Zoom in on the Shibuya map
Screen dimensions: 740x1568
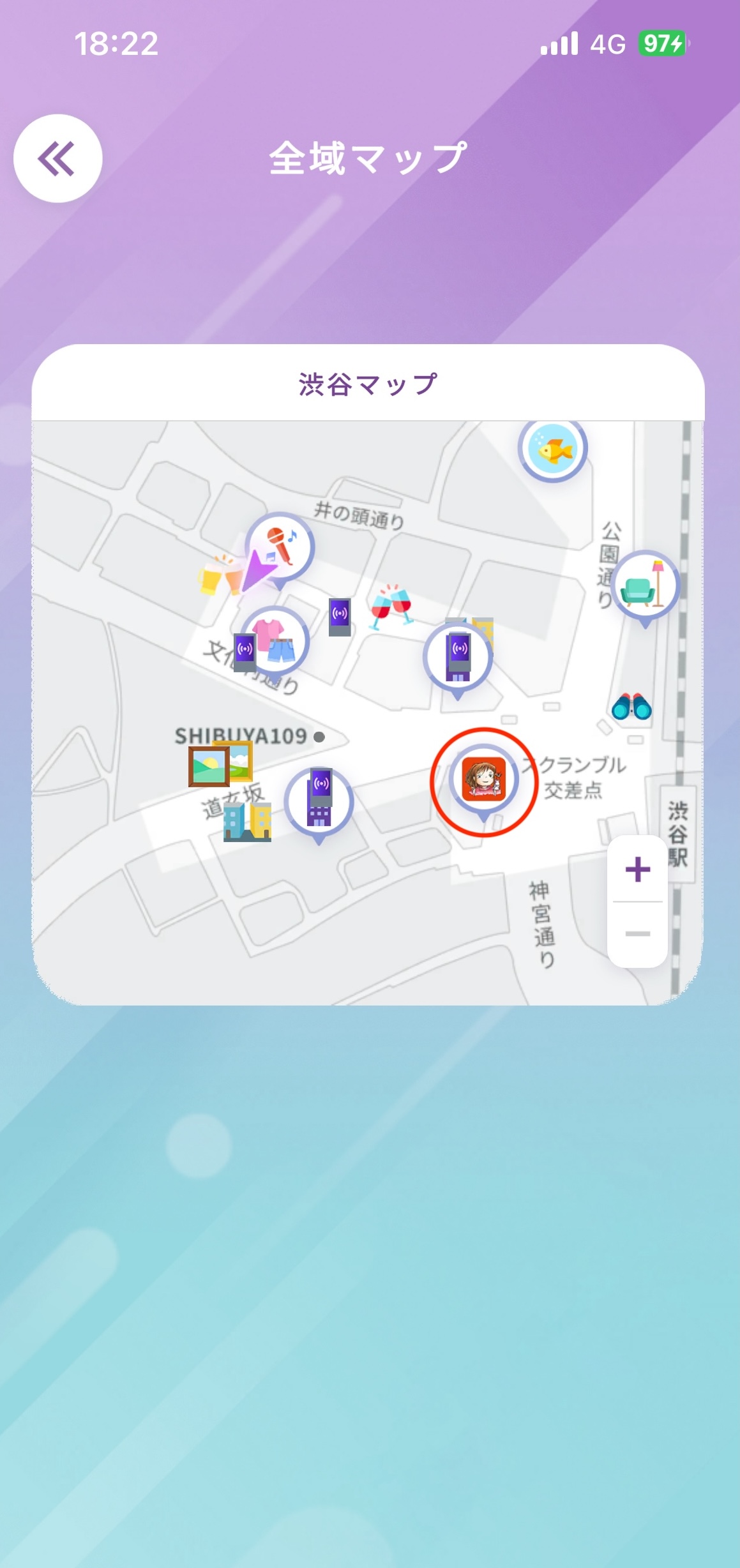pyautogui.click(x=637, y=870)
